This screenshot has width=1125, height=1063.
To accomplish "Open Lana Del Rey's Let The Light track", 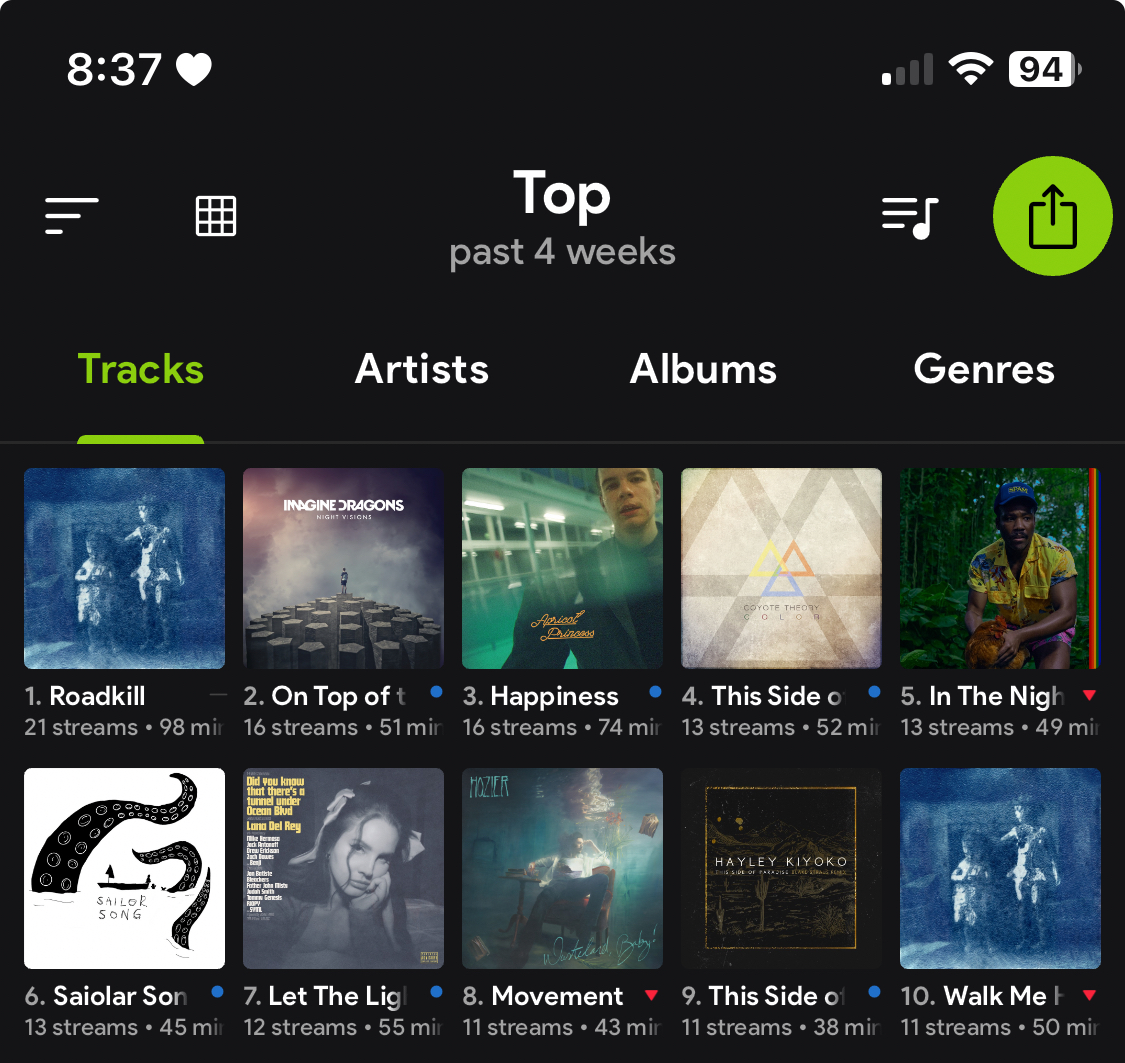I will pos(343,868).
